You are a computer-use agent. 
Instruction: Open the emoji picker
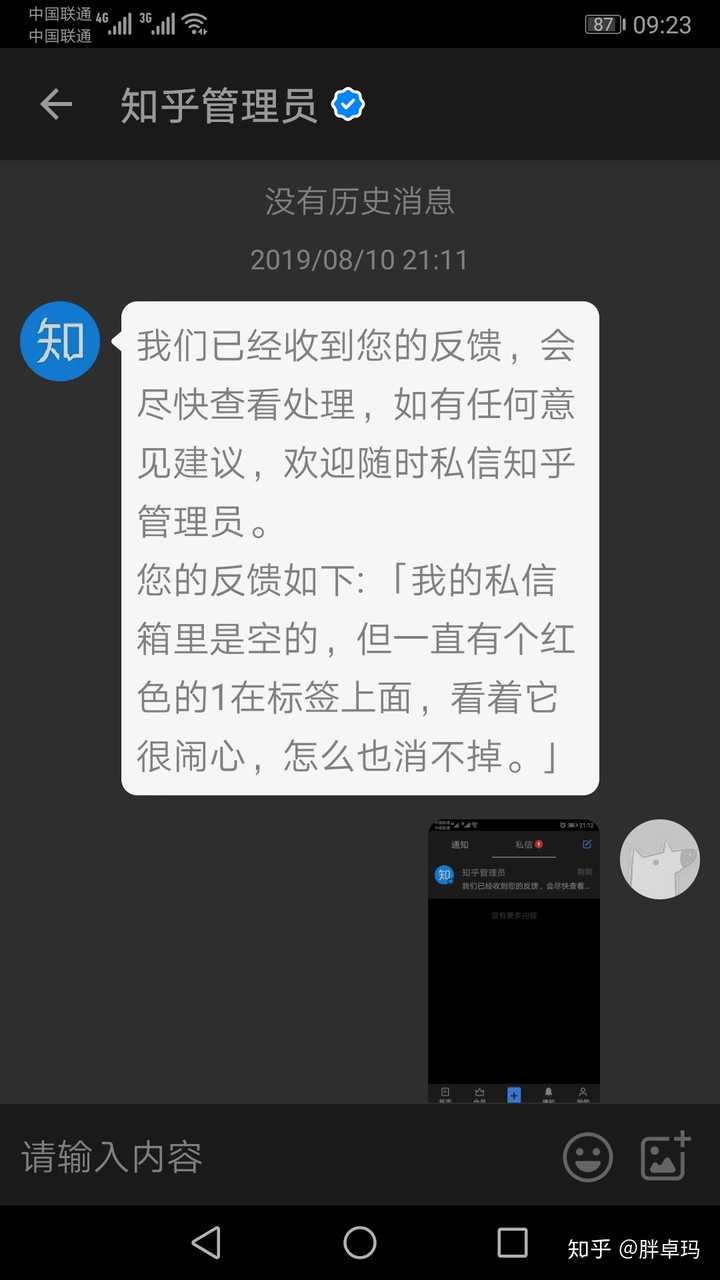pos(588,1157)
